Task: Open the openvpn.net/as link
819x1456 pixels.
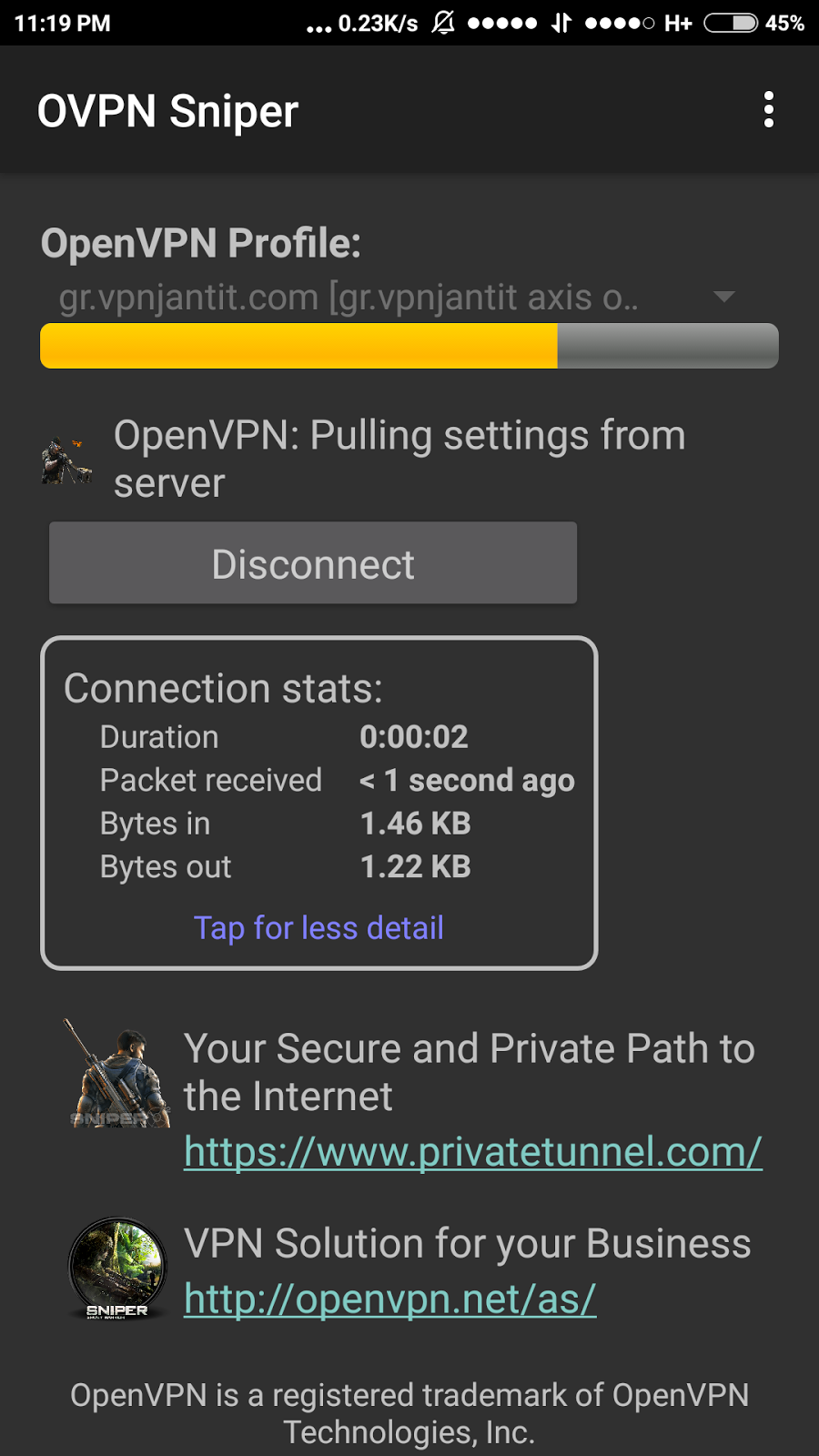Action: (x=389, y=1299)
